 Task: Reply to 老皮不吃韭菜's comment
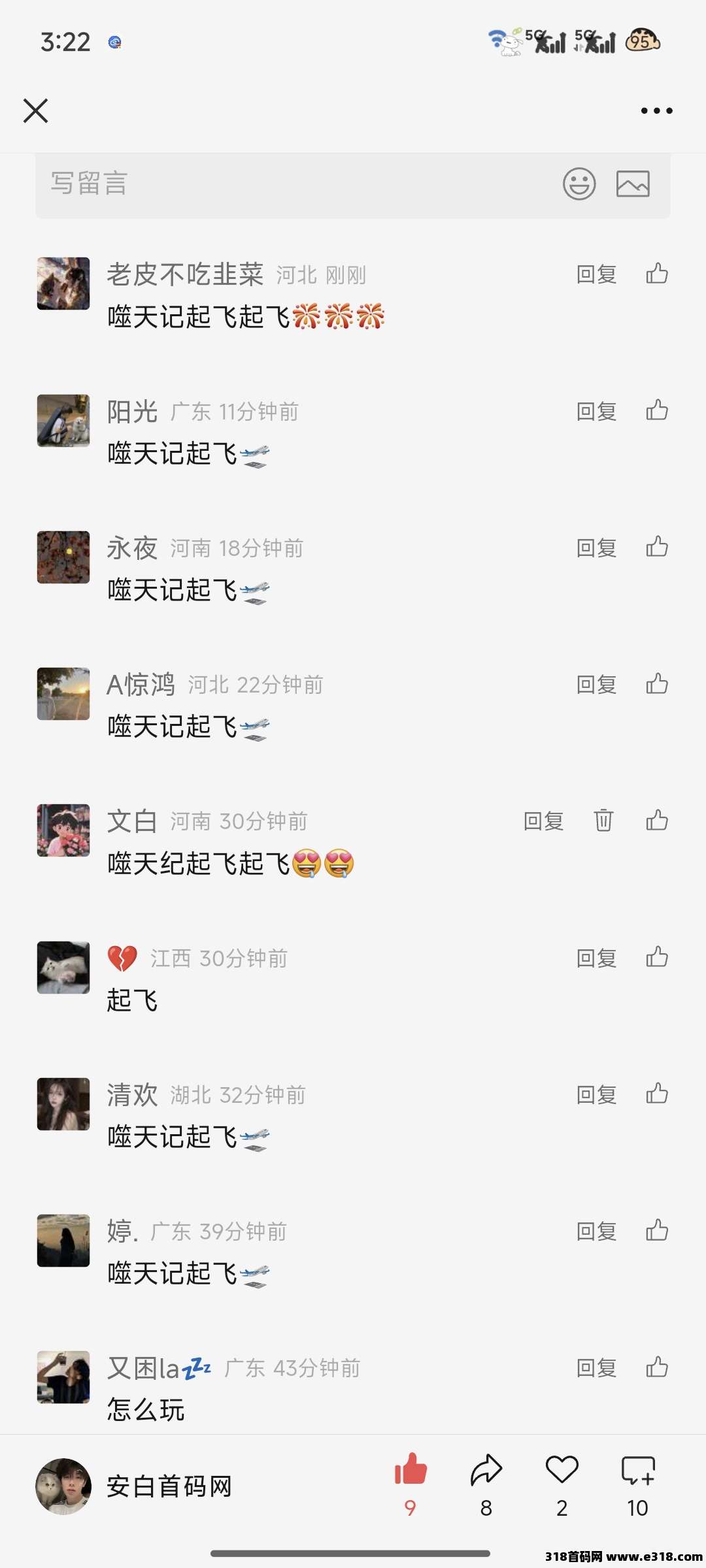596,274
